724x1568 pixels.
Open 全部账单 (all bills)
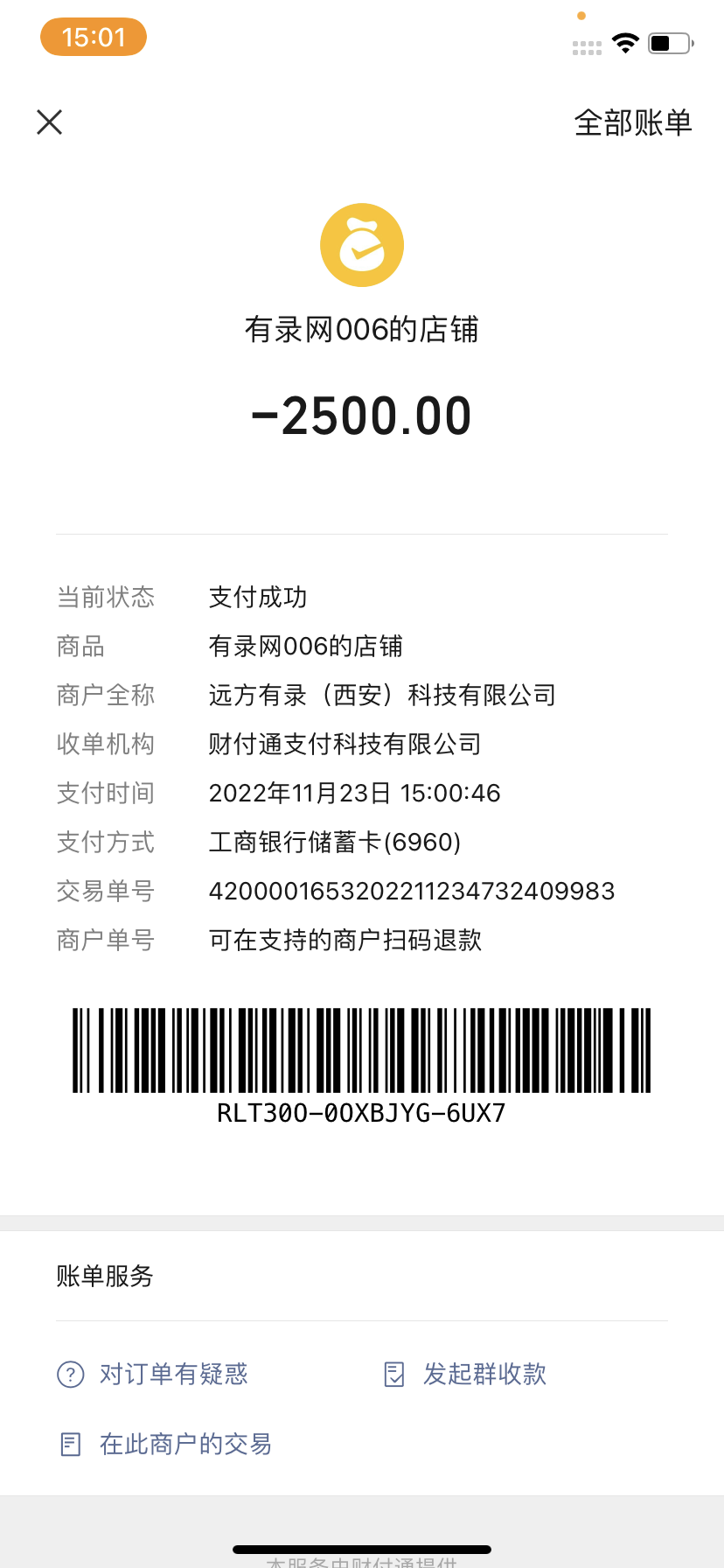tap(632, 122)
